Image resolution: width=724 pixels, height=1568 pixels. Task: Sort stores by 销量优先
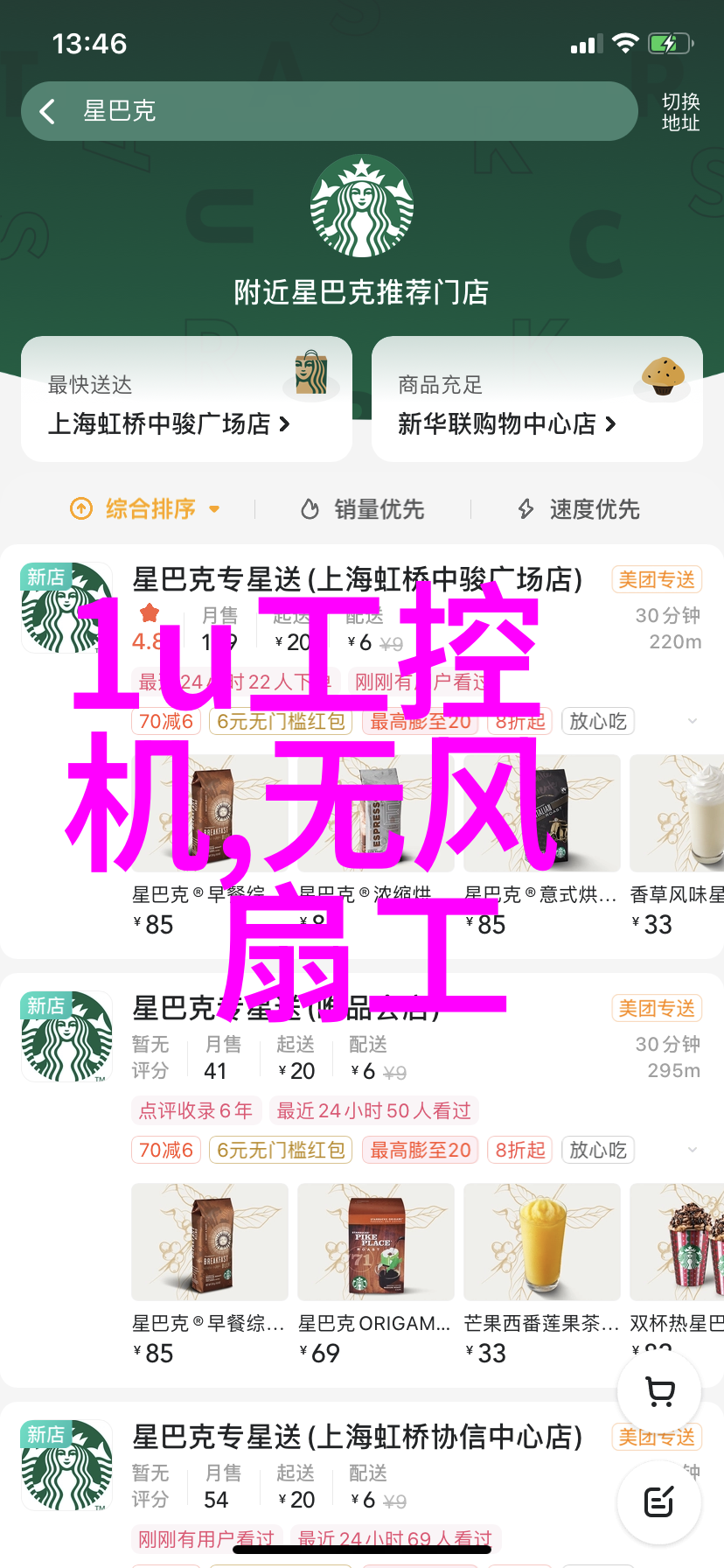[363, 508]
